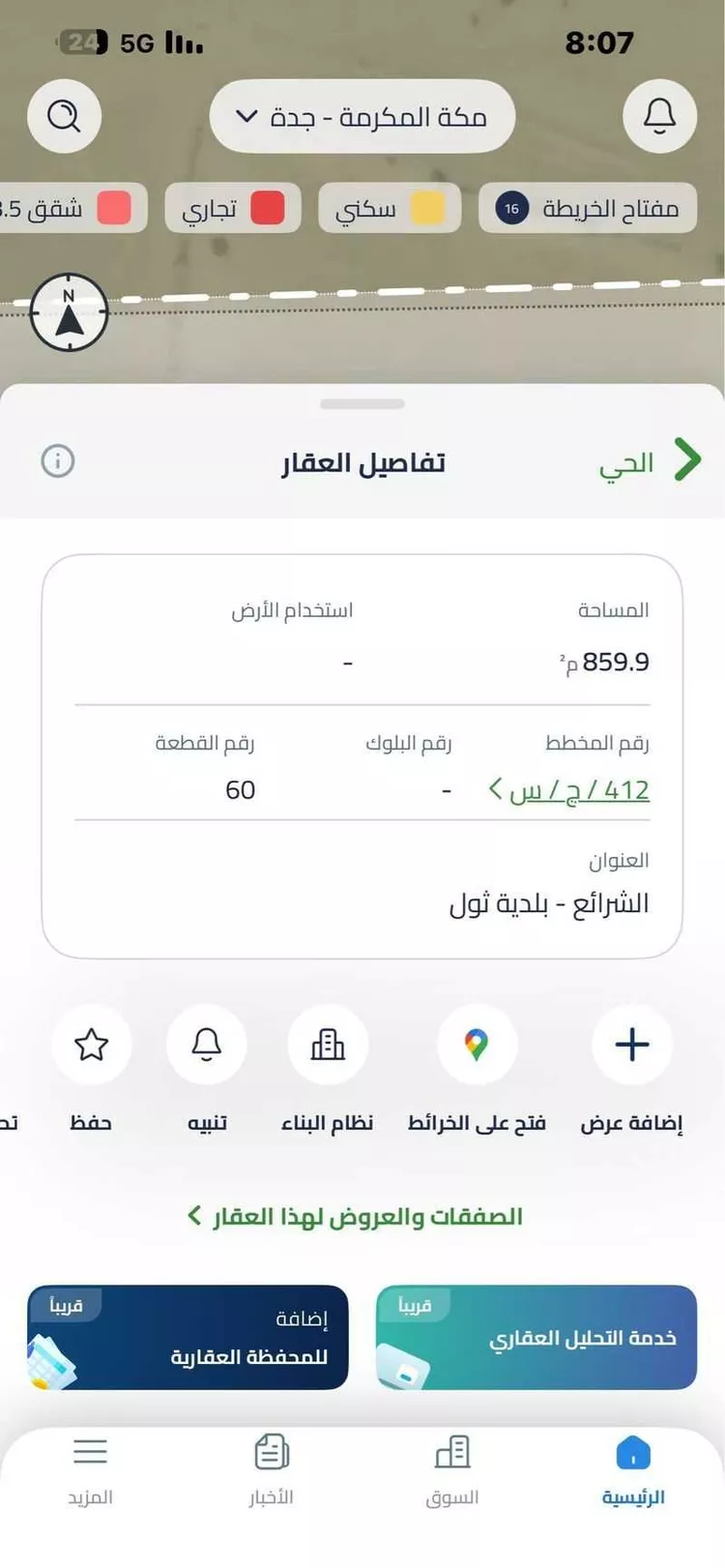Open the مكة المكرمة - جدة city dropdown
This screenshot has width=725, height=1568.
362,116
